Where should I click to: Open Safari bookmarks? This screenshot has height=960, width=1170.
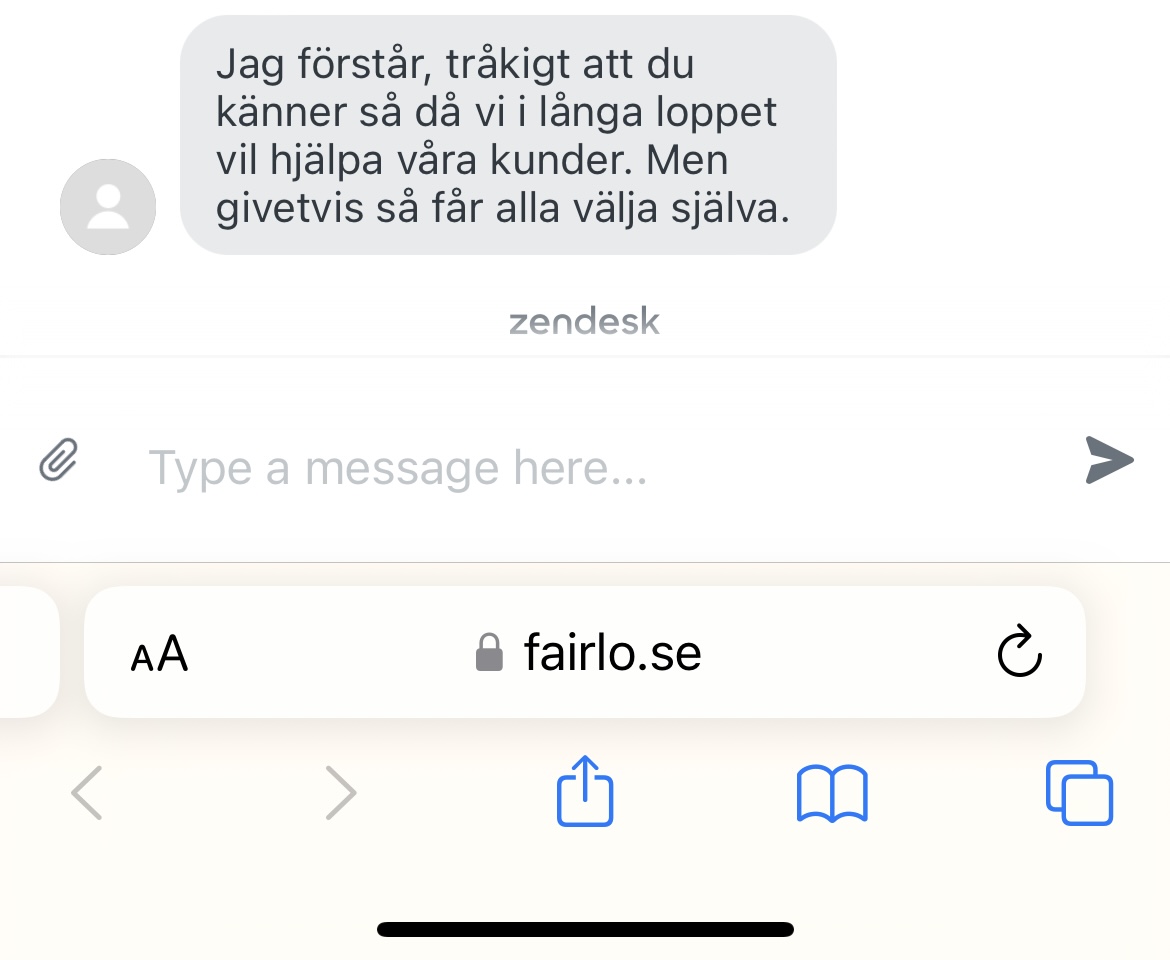coord(832,794)
